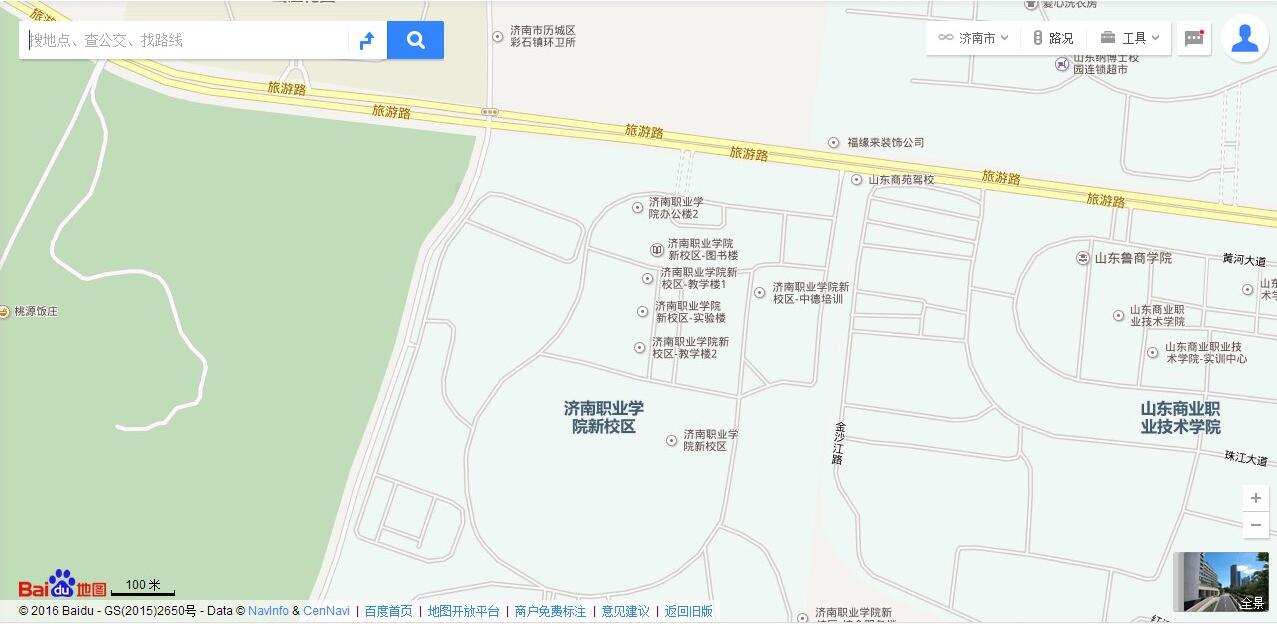1277x624 pixels.
Task: Open the 全景 panorama street view thumbnail
Action: click(x=1220, y=581)
